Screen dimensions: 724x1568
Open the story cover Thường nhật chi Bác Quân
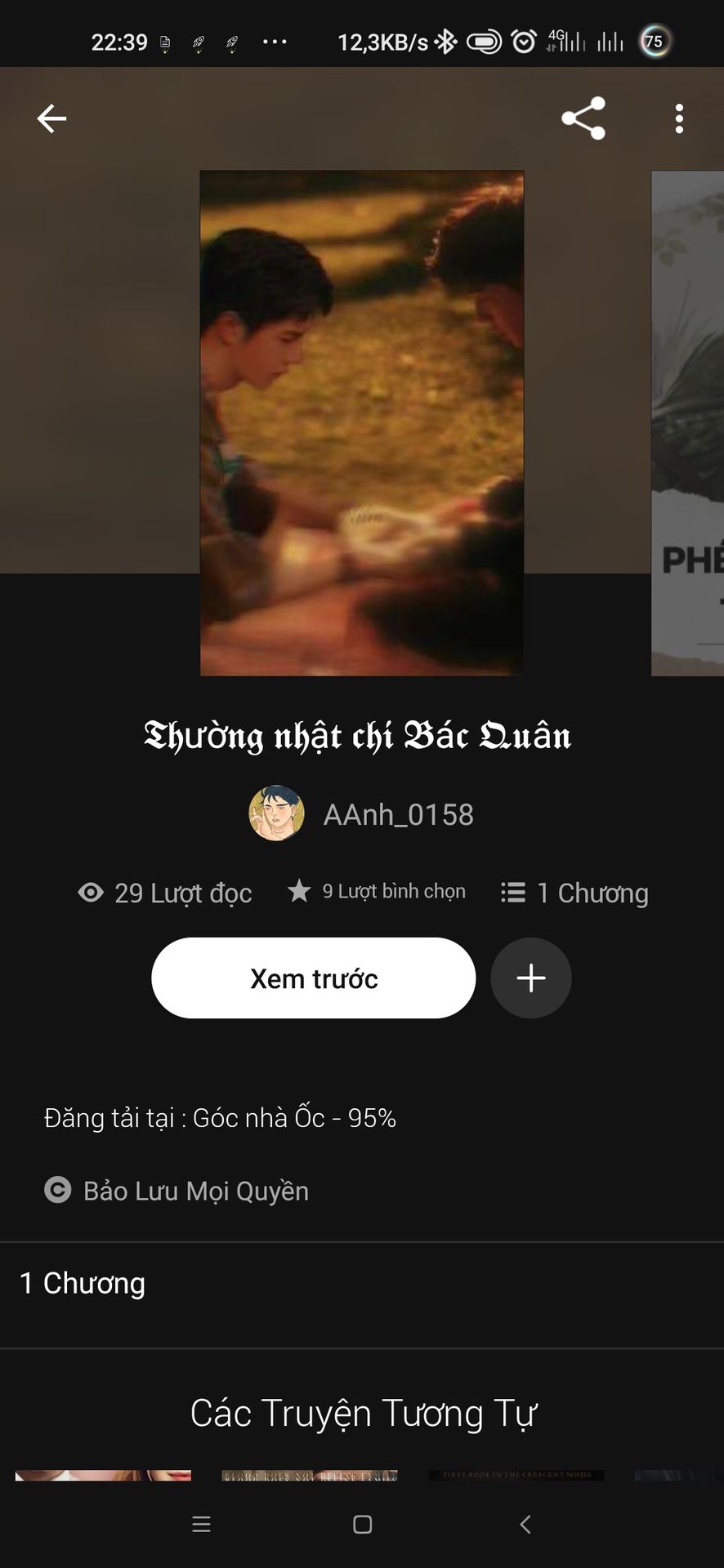(362, 423)
